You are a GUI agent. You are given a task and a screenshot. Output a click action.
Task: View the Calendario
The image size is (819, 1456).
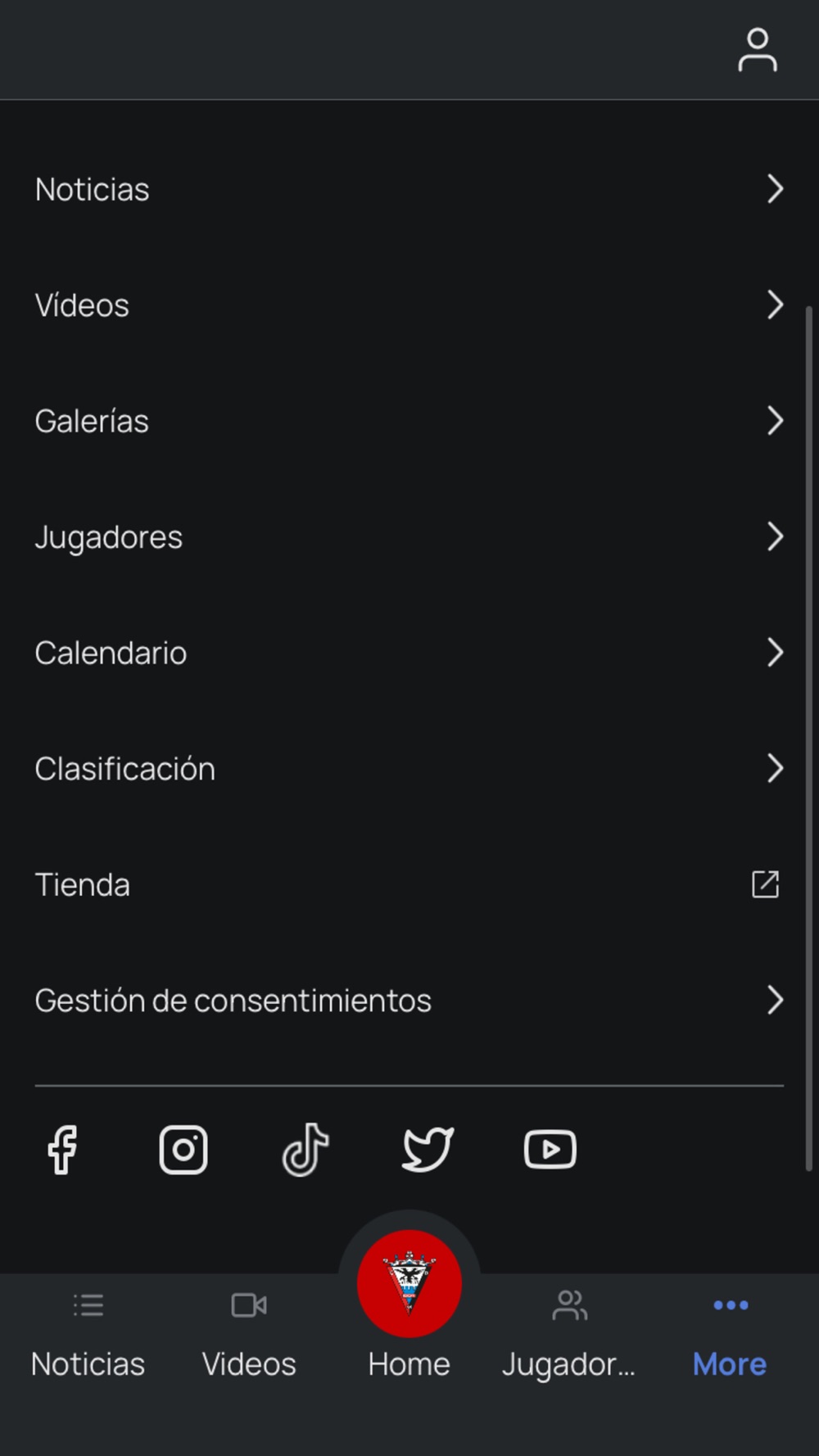(409, 653)
